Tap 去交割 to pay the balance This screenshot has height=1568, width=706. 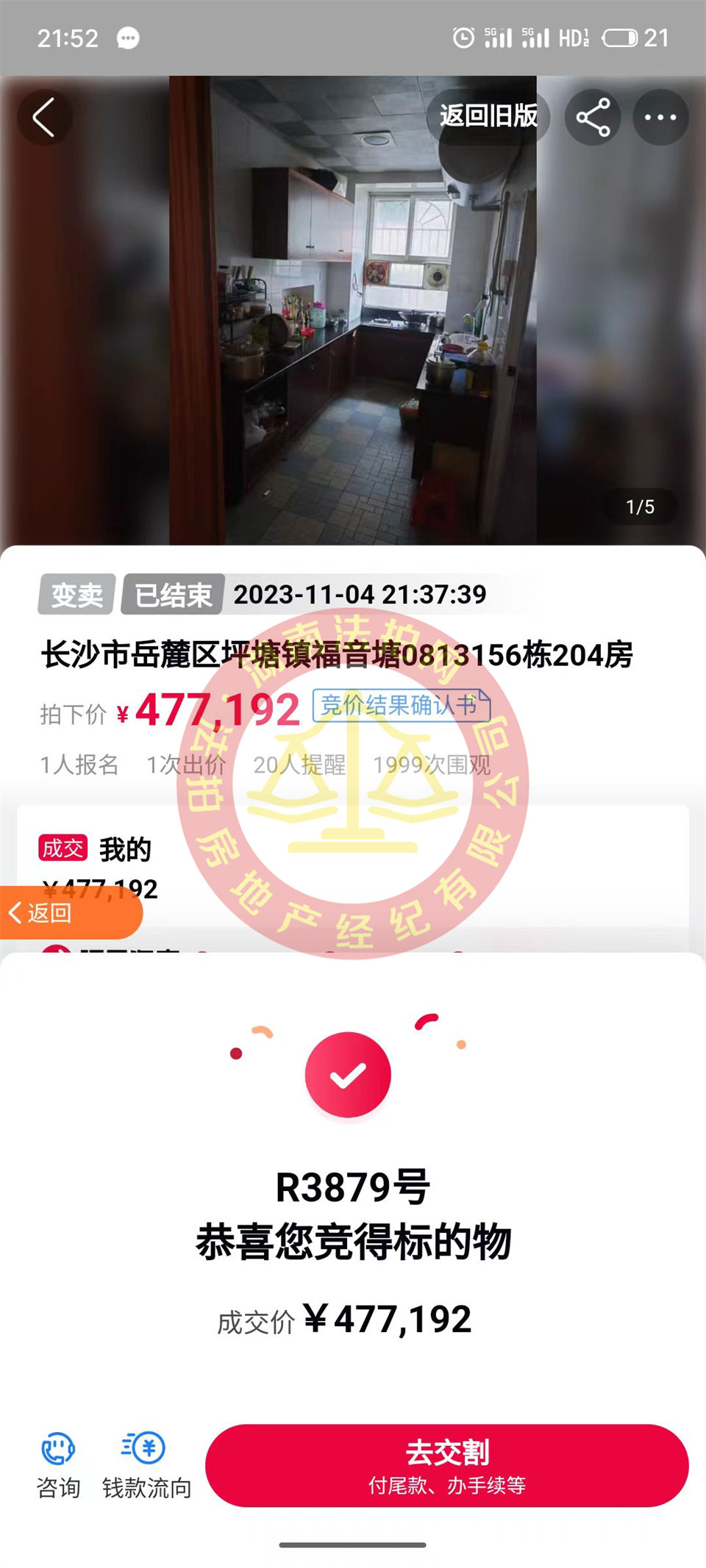click(446, 1465)
